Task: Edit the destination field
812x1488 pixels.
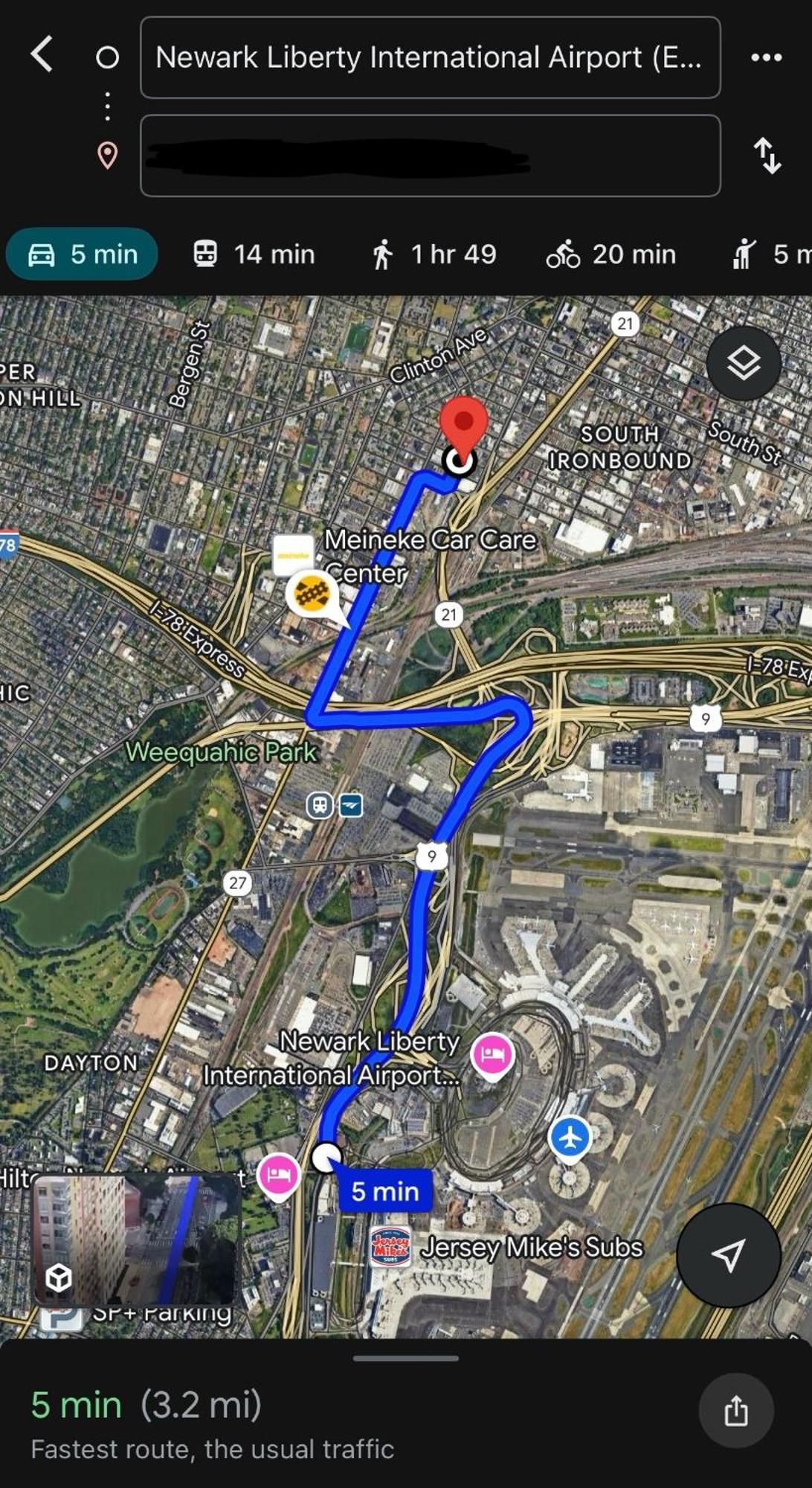Action: click(x=429, y=155)
